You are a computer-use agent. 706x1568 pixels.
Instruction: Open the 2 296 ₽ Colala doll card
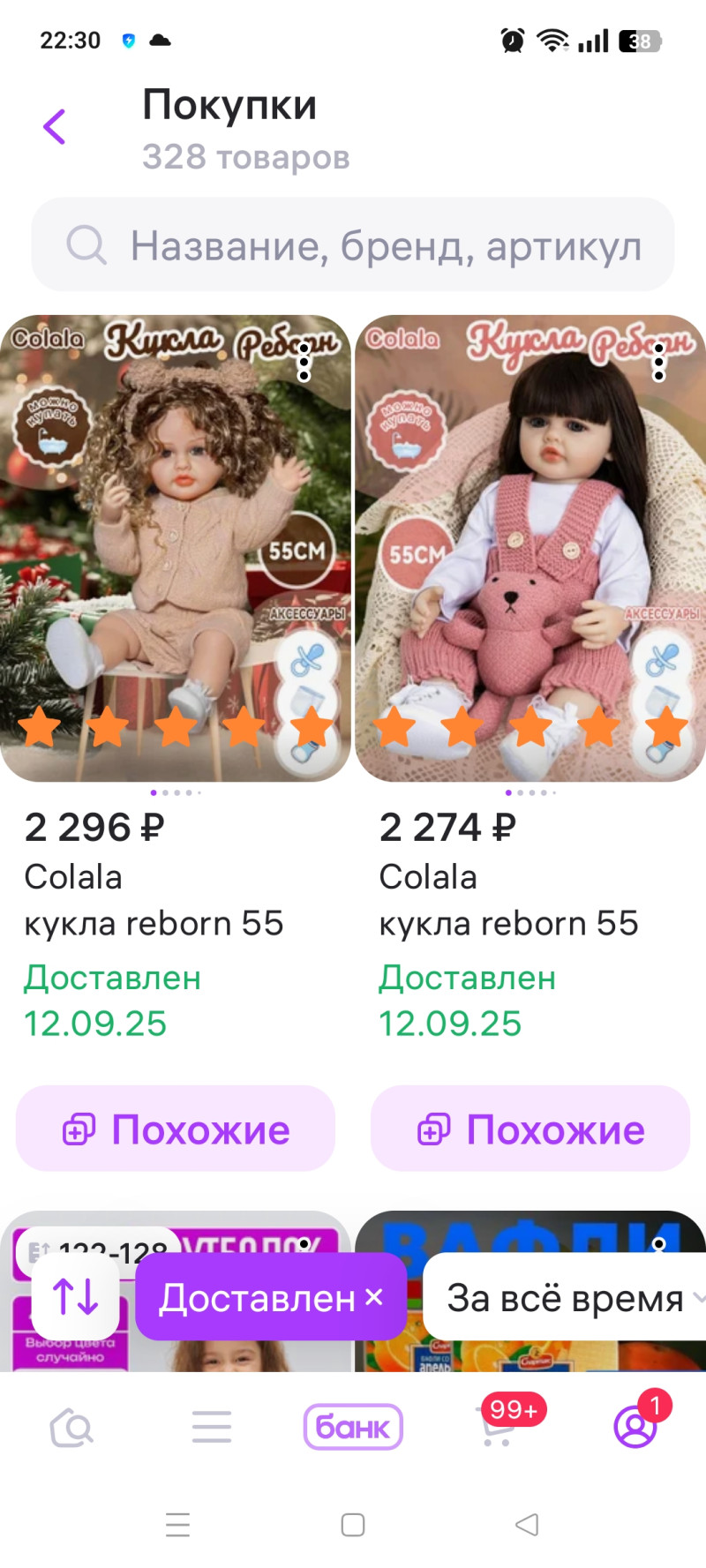(x=175, y=547)
